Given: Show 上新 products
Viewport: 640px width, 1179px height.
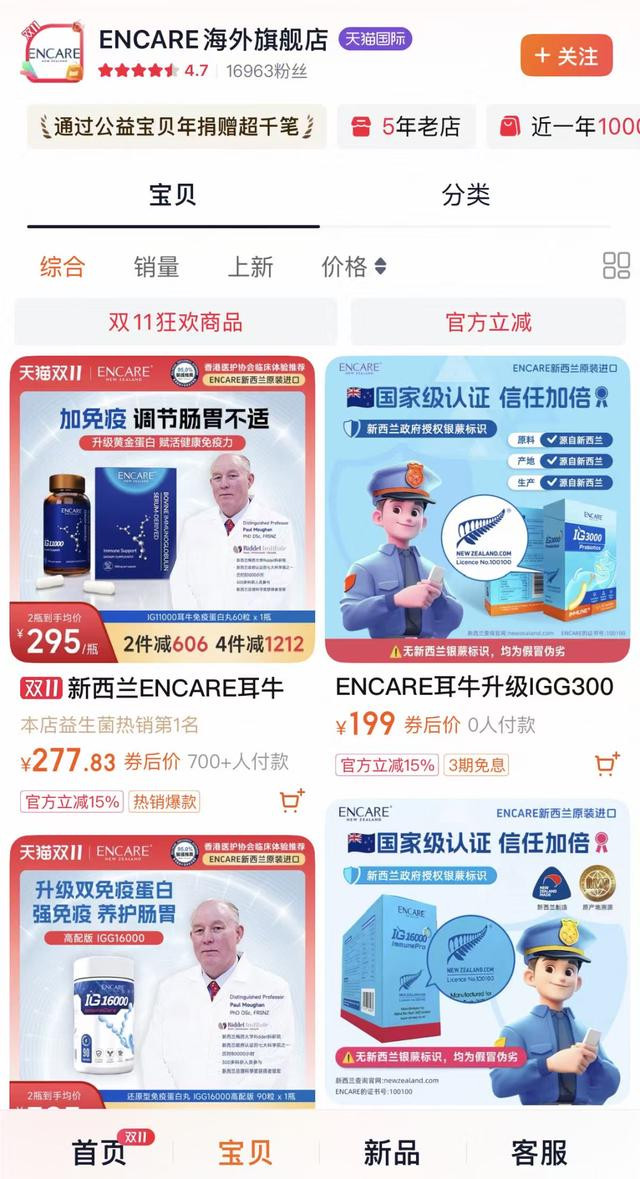Looking at the screenshot, I should (250, 266).
